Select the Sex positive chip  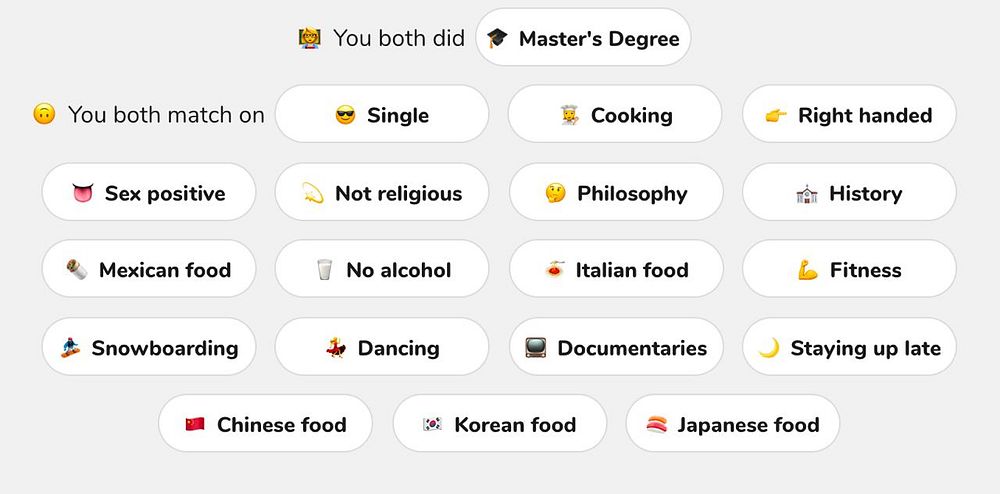pos(149,193)
